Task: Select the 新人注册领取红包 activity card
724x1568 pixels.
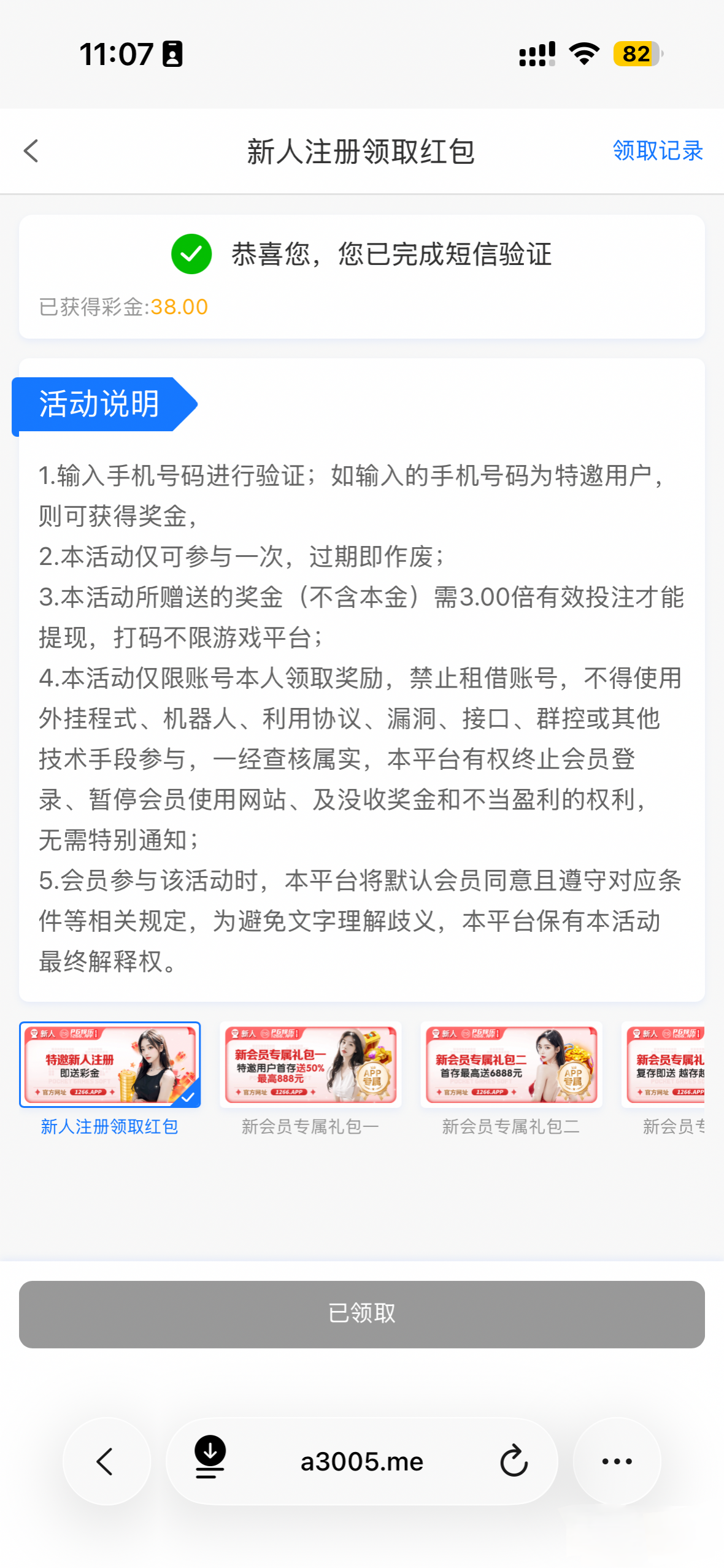Action: click(x=110, y=1064)
